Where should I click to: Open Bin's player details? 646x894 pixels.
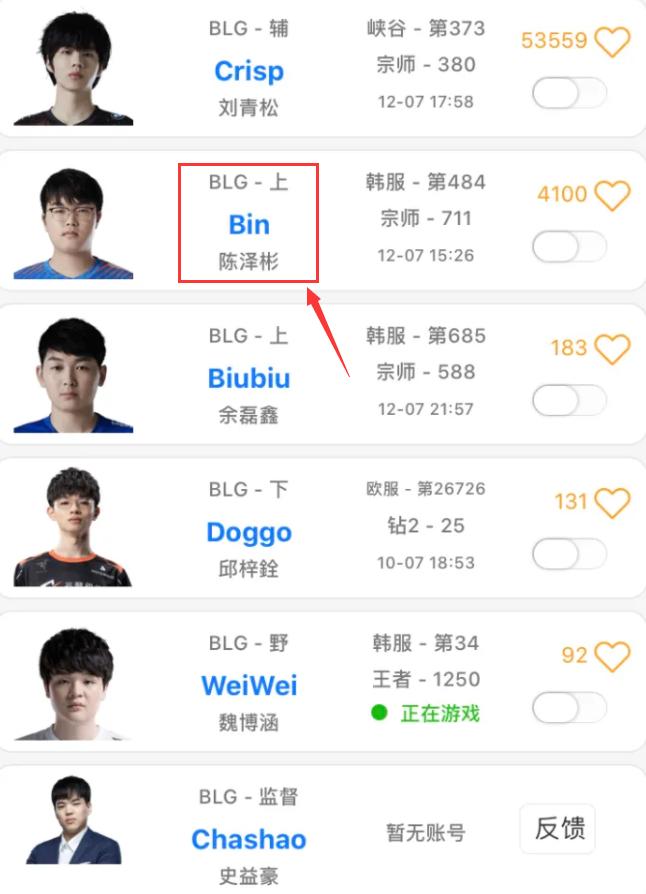249,224
